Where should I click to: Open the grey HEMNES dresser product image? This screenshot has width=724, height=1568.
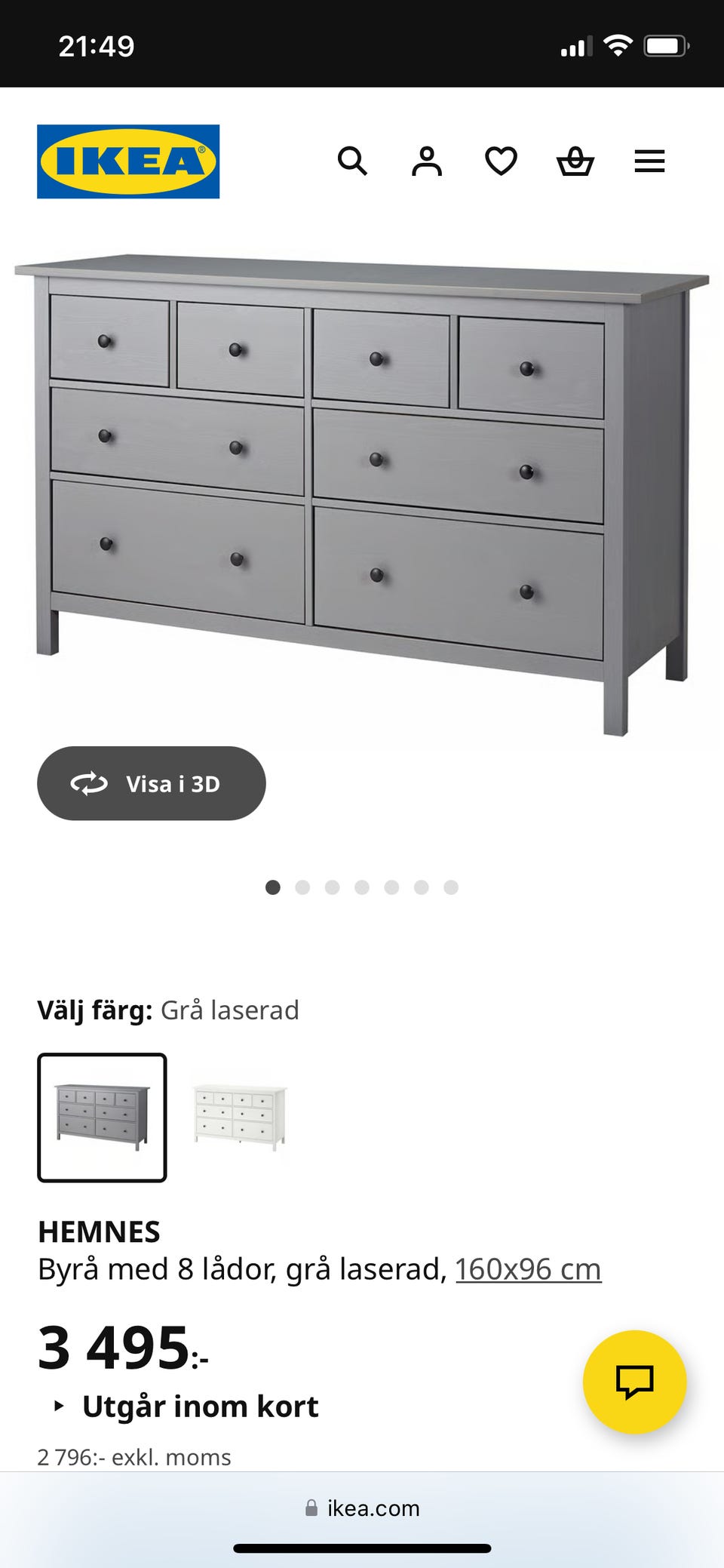coord(362,483)
